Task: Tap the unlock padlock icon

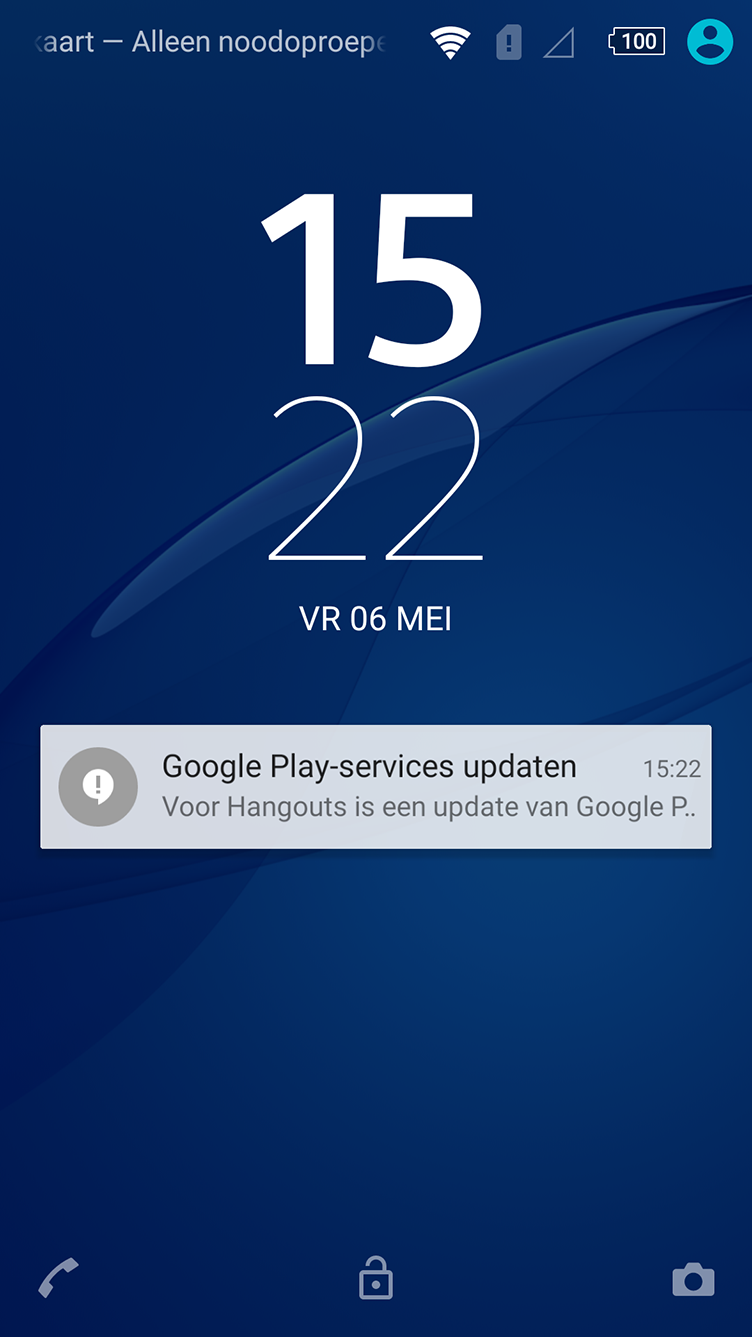Action: tap(376, 1277)
